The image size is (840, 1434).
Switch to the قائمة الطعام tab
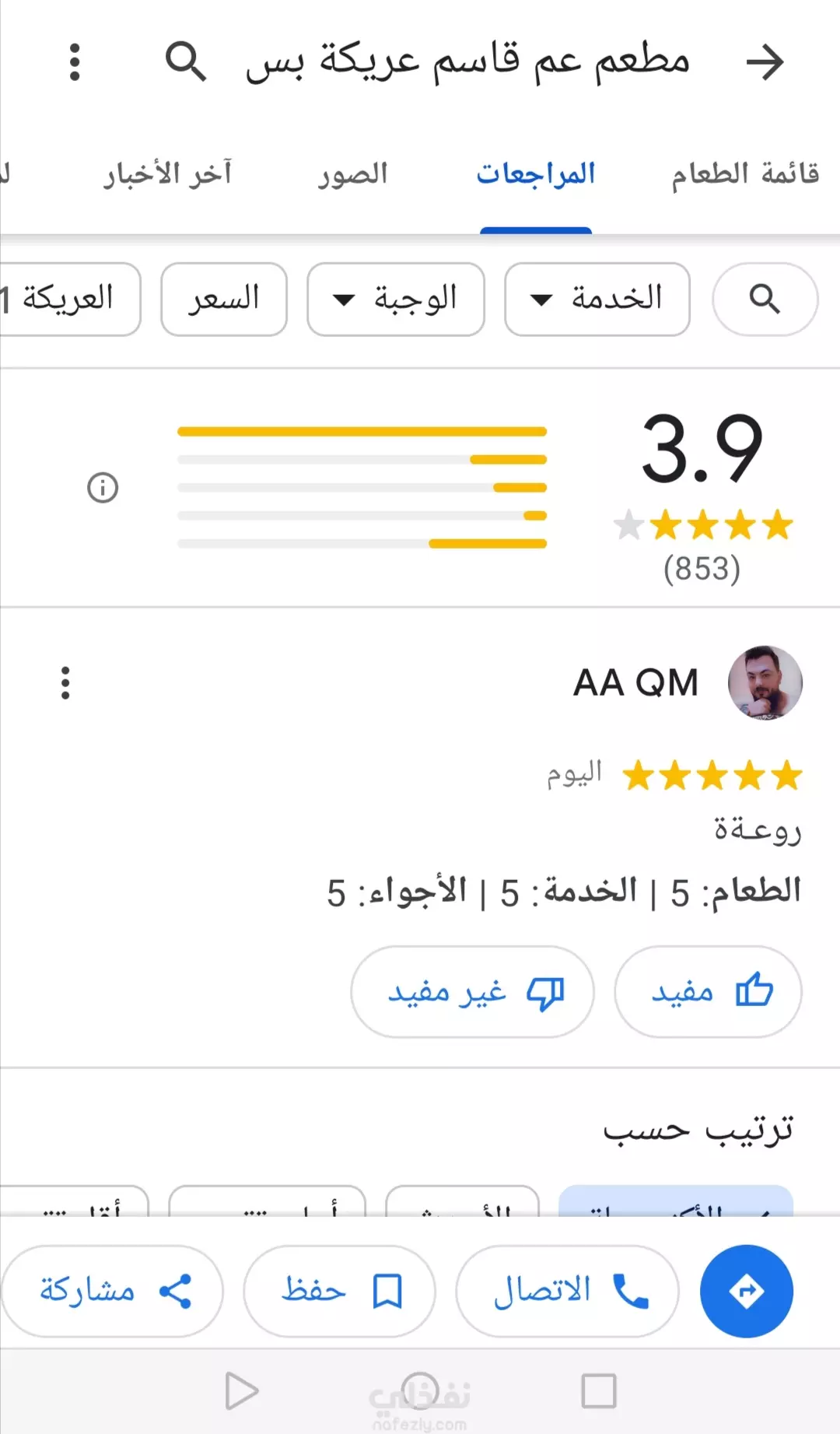(745, 173)
